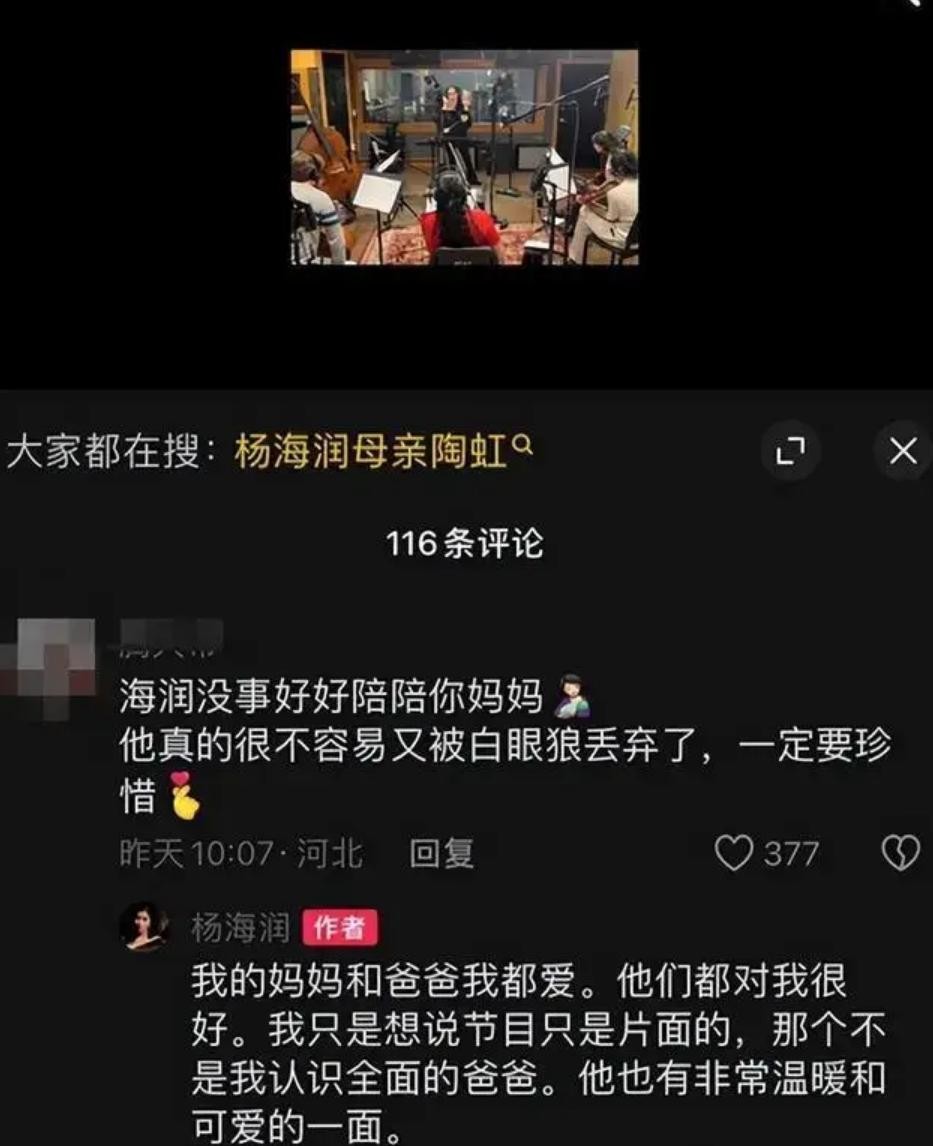
Task: Close the comments panel
Action: (902, 452)
